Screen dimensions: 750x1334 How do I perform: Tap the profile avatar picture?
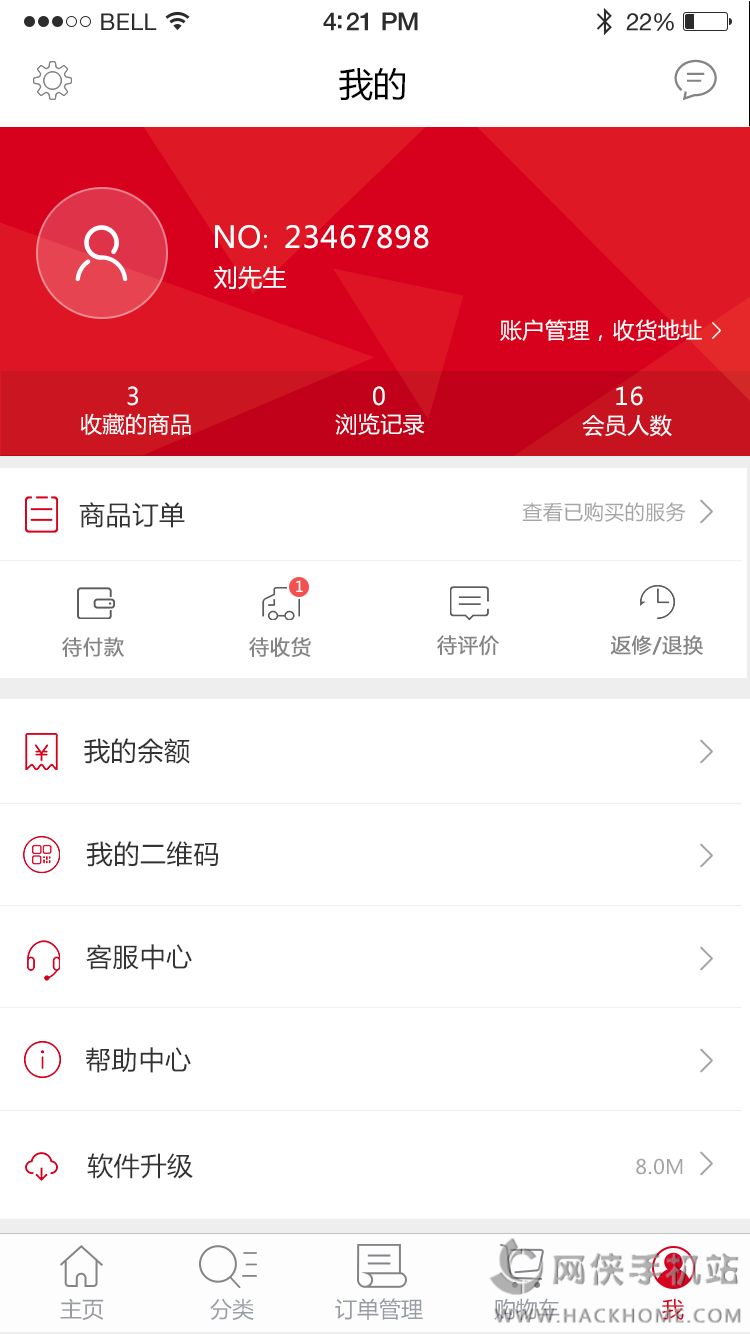(102, 253)
